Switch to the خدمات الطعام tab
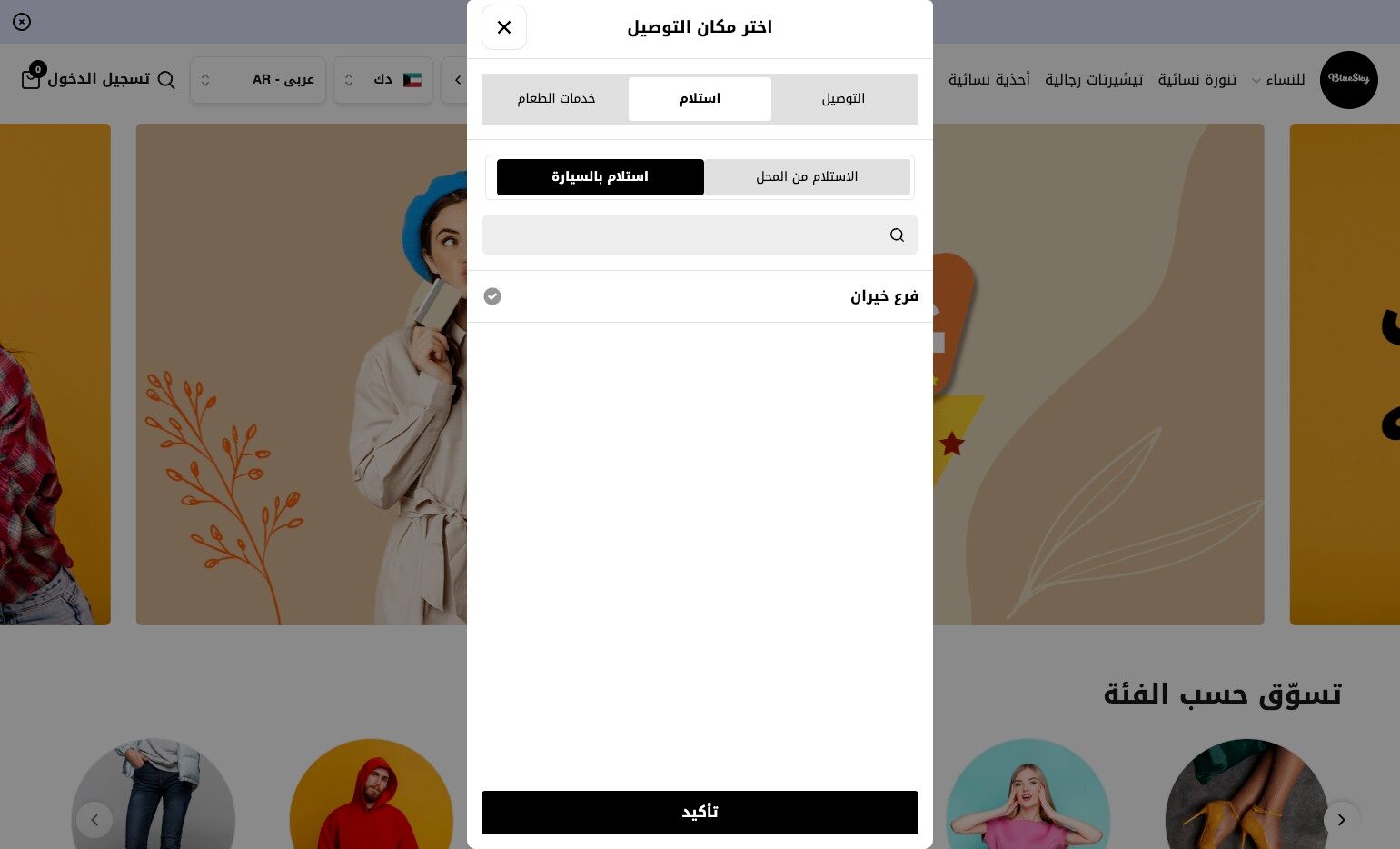The width and height of the screenshot is (1400, 849). [x=556, y=98]
